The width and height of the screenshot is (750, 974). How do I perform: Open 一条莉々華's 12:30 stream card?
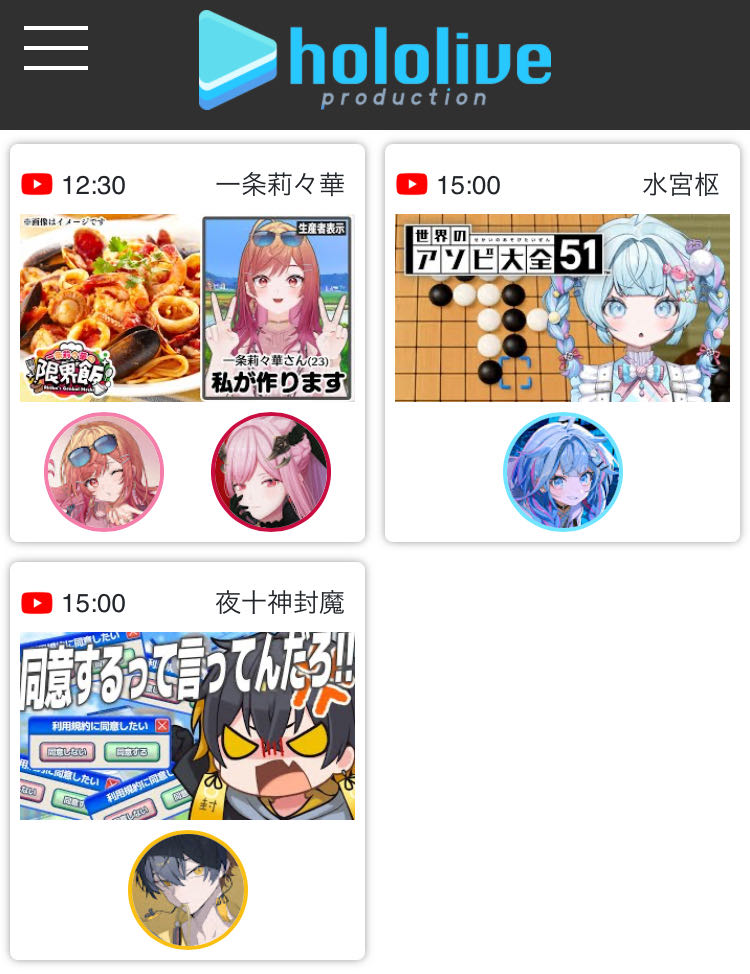click(187, 308)
